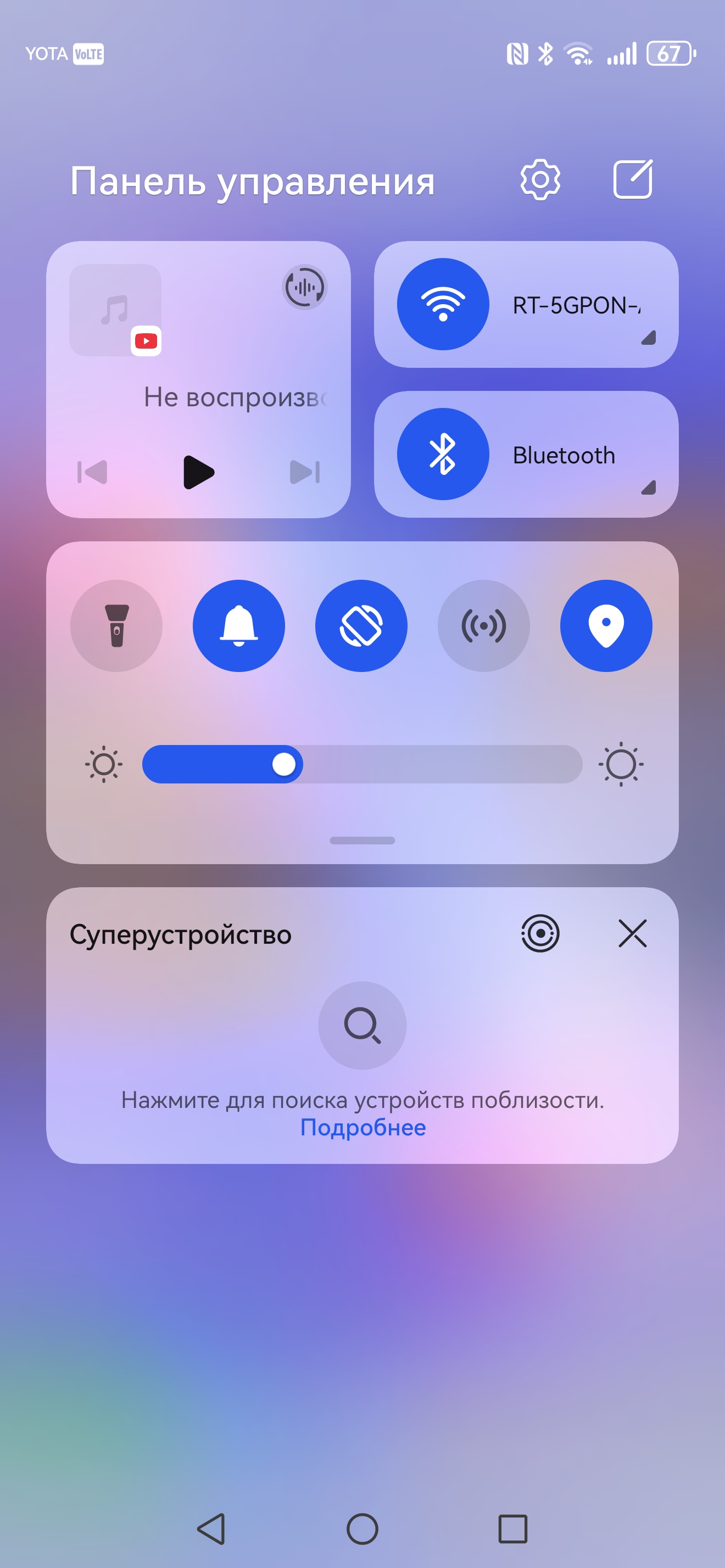Turn on the flashlight
The image size is (725, 1568).
[116, 626]
